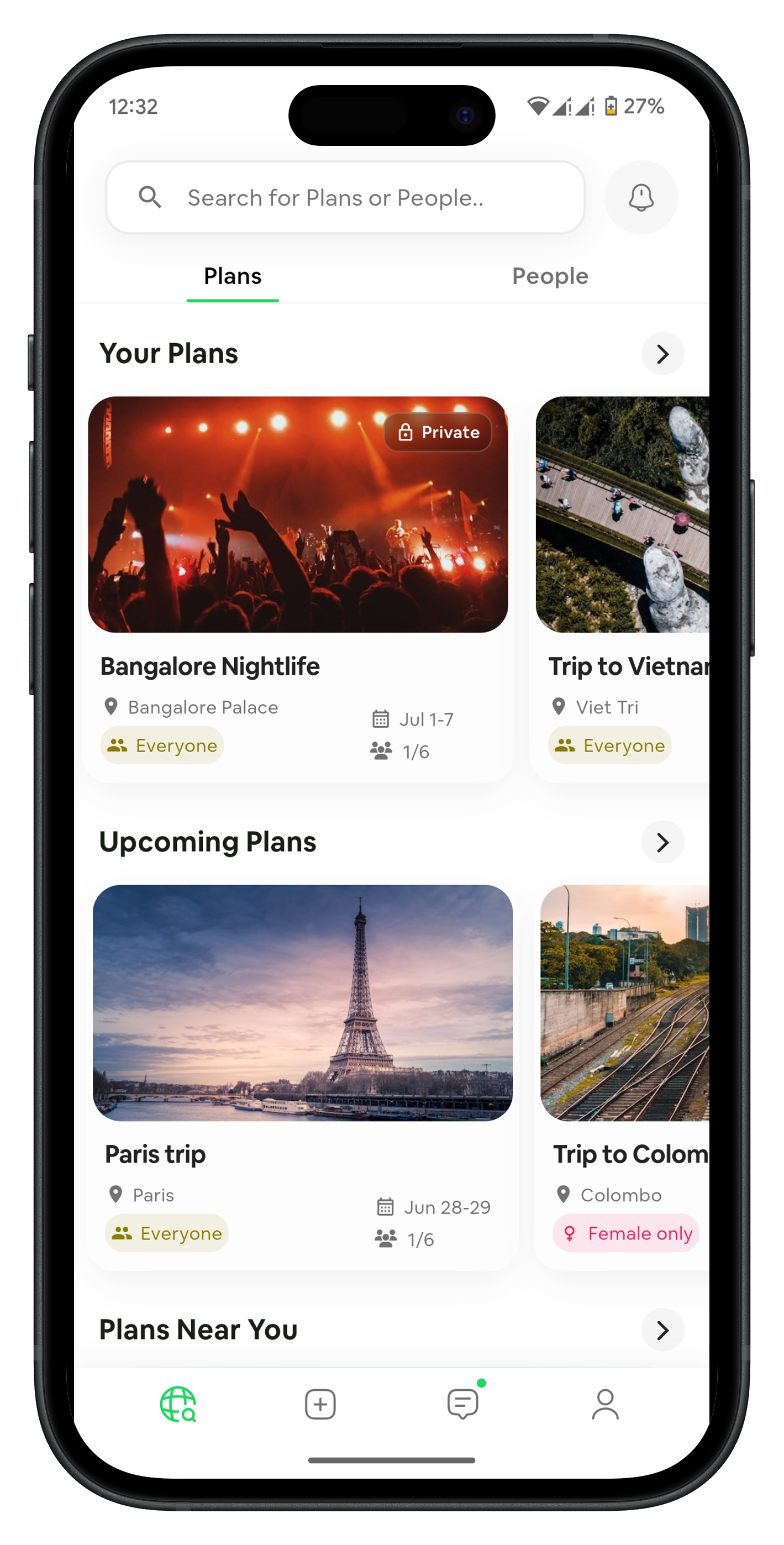Open the chat messages tab
The height and width of the screenshot is (1545, 784).
click(x=462, y=1404)
